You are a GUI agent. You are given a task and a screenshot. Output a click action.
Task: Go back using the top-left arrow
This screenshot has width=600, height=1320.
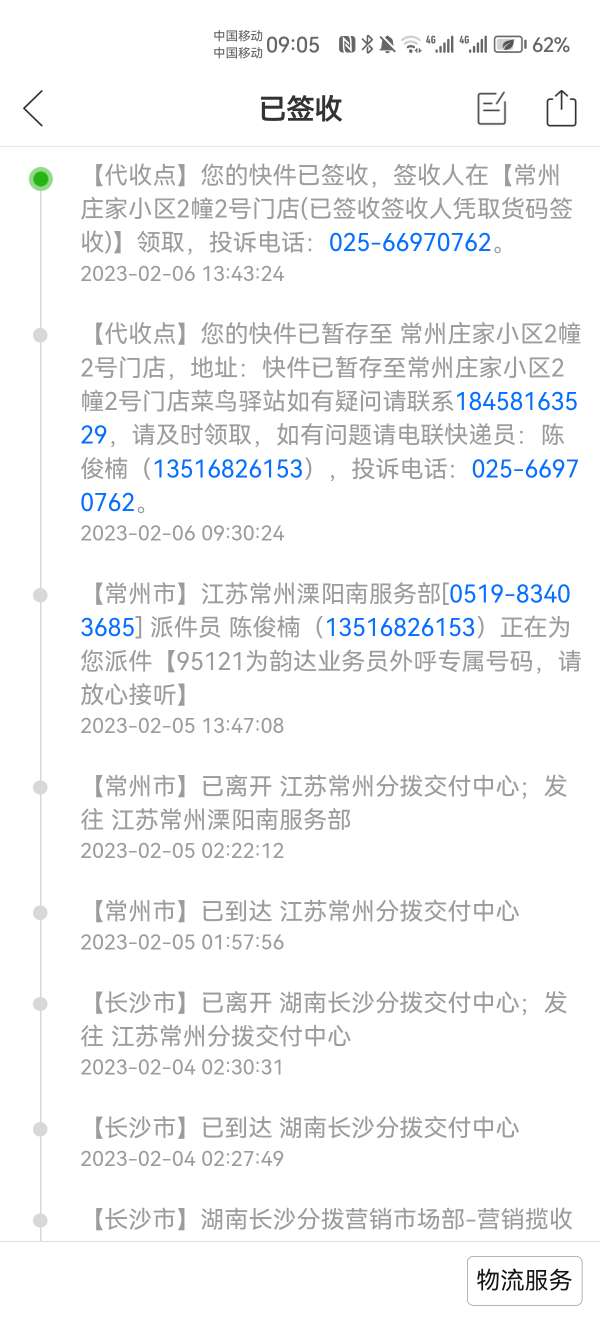point(33,108)
